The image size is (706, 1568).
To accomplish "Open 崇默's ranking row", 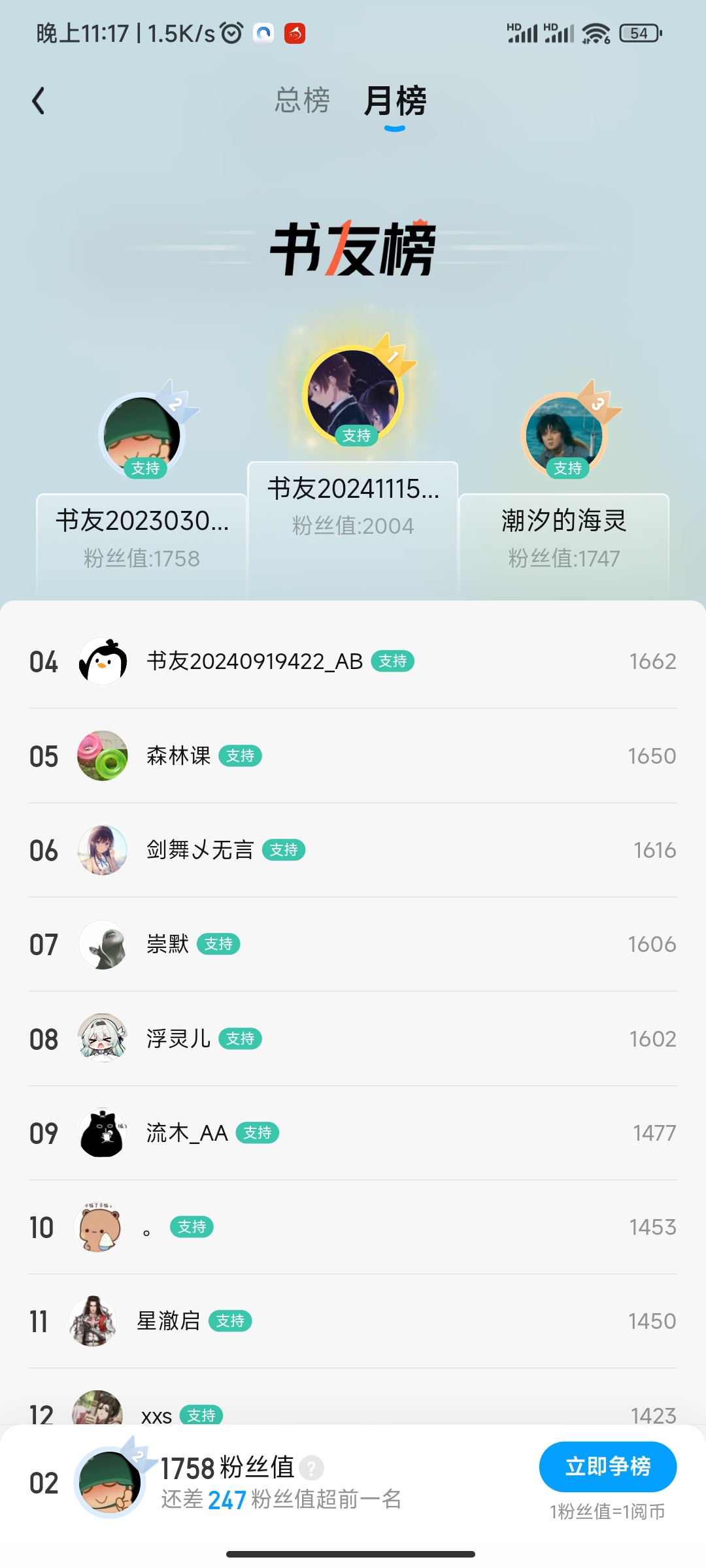I will pos(353,944).
